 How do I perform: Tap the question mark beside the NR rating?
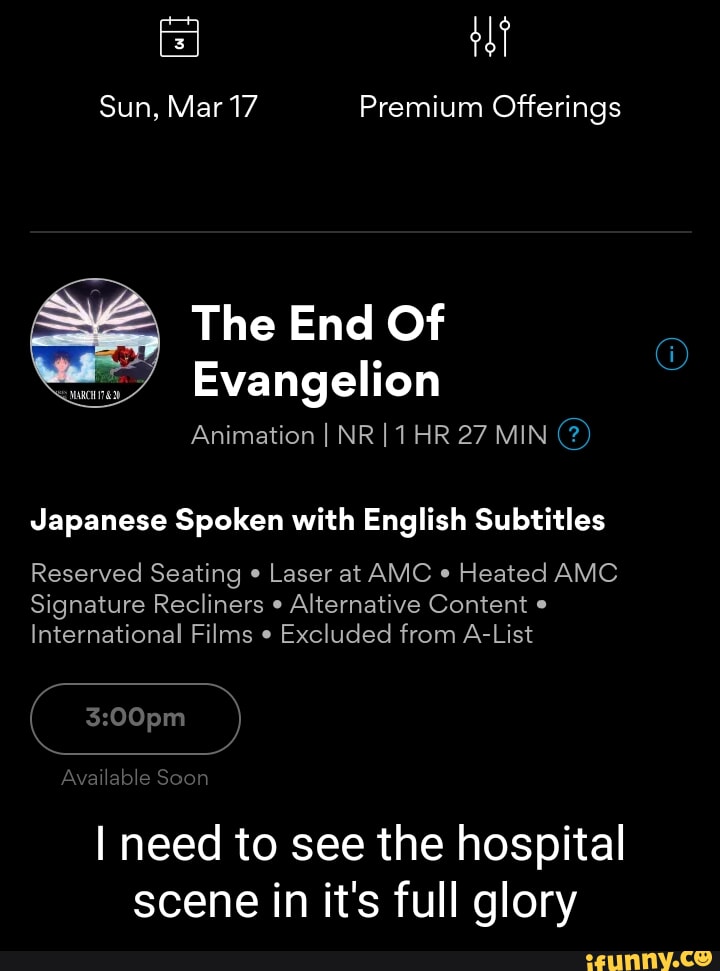[574, 435]
